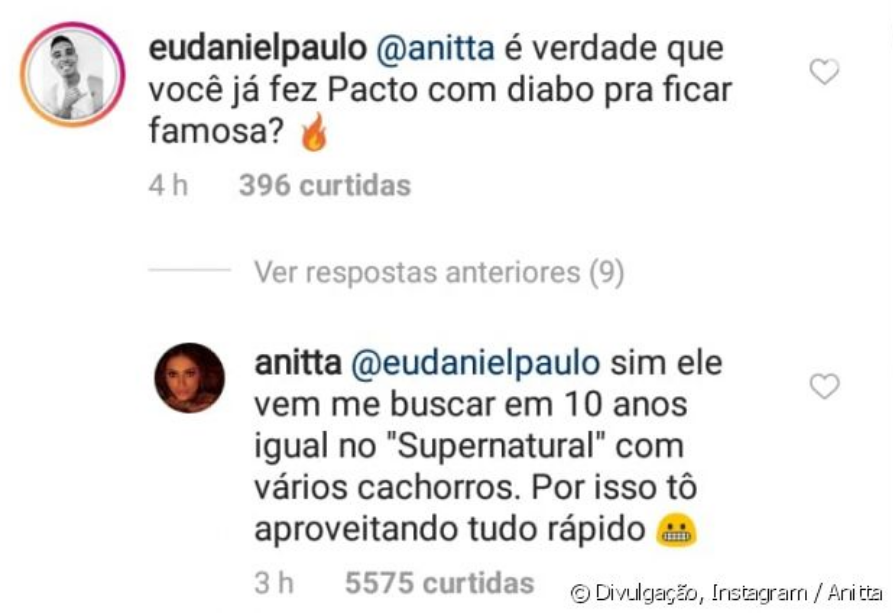Image resolution: width=893 pixels, height=613 pixels.
Task: View the 396 curtidas list
Action: pos(324,185)
